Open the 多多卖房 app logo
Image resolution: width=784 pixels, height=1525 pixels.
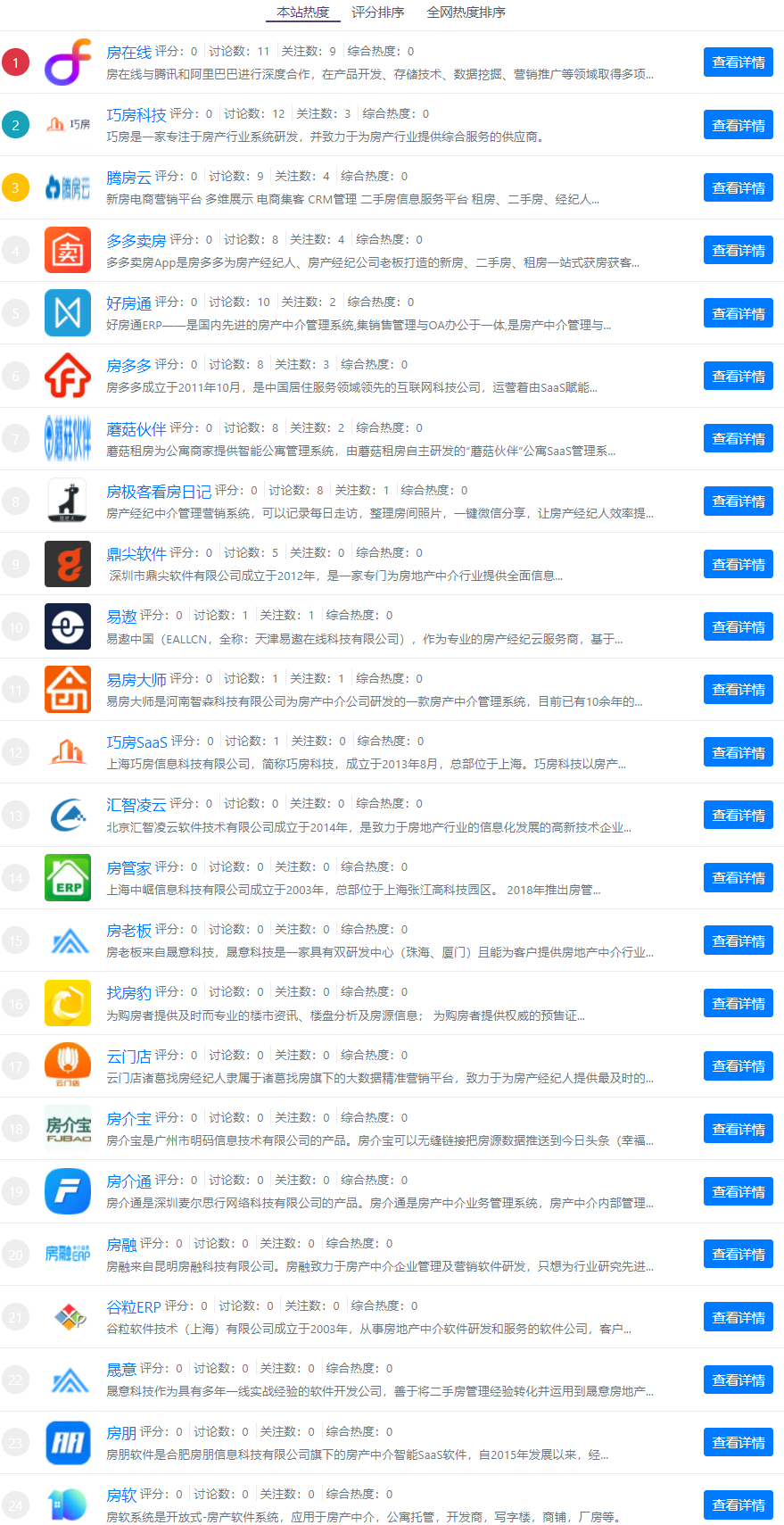[68, 250]
